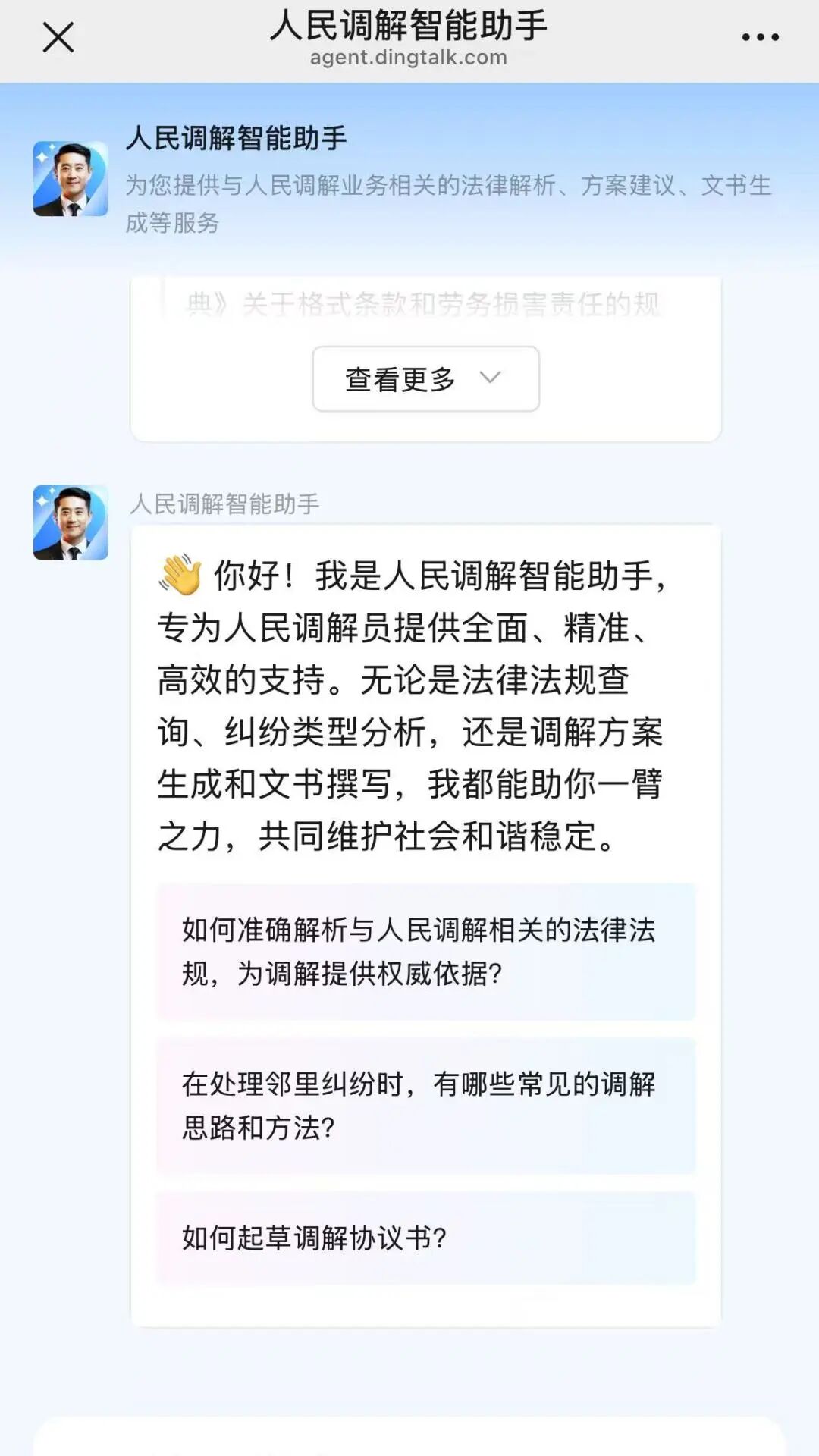Open the three-dot overflow menu
Viewport: 819px width, 1456px height.
pyautogui.click(x=760, y=37)
